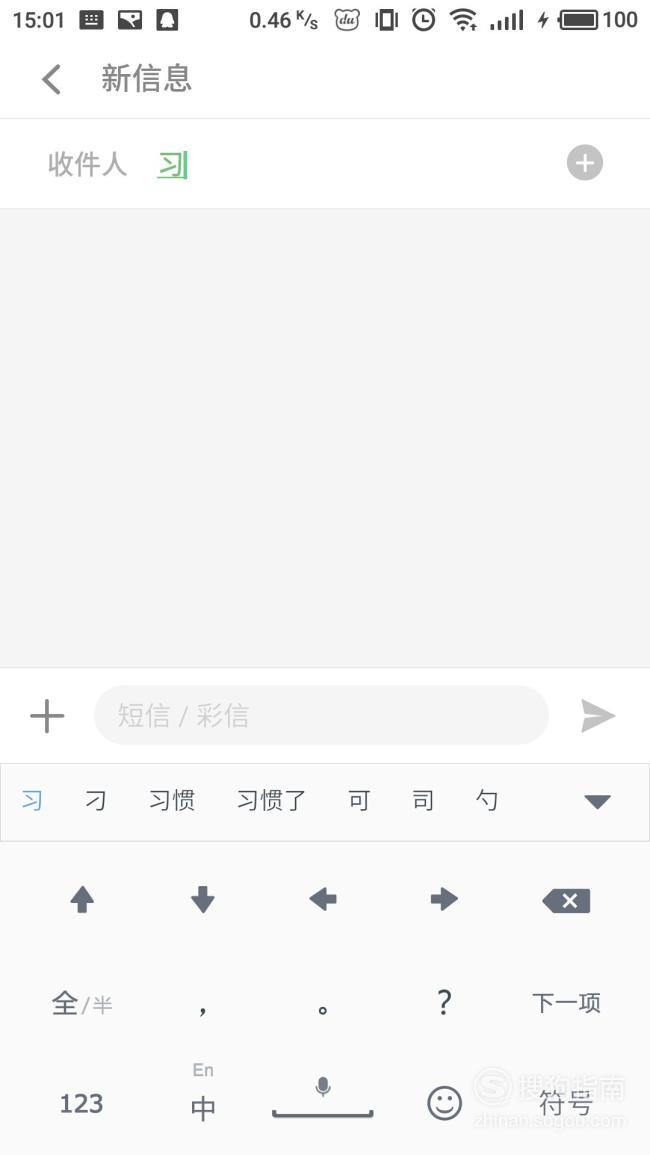Hit the backspace delete key
Screen dimensions: 650x1155
(x=566, y=900)
